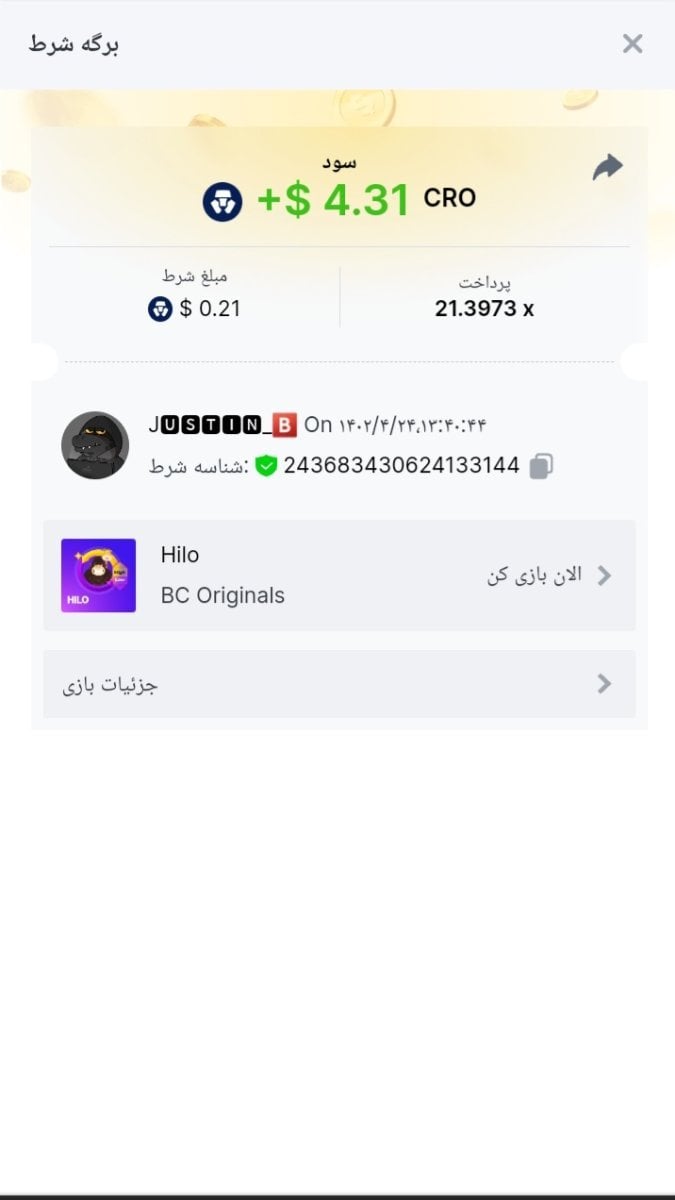Share this bet result
Viewport: 675px width, 1200px height.
click(607, 168)
